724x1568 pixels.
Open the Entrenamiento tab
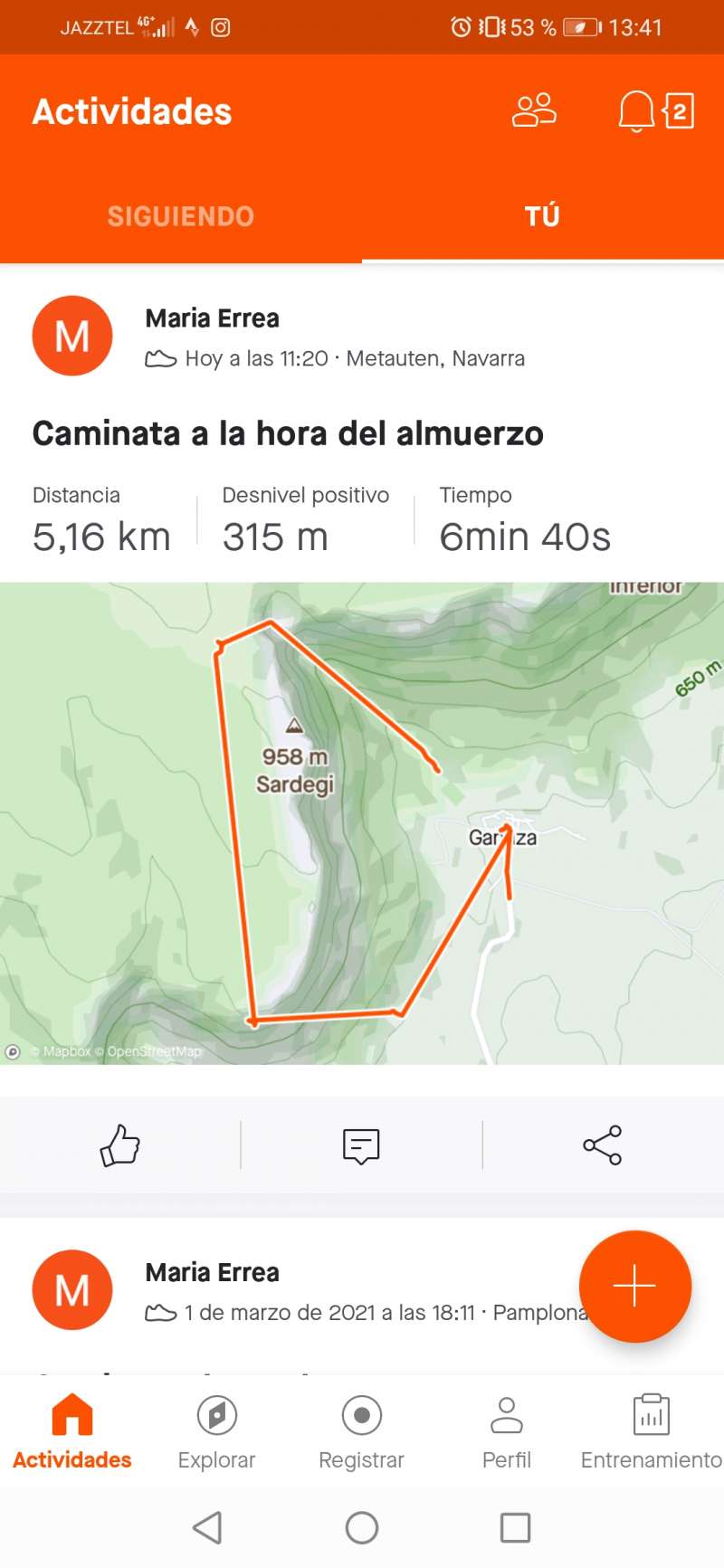click(652, 1432)
